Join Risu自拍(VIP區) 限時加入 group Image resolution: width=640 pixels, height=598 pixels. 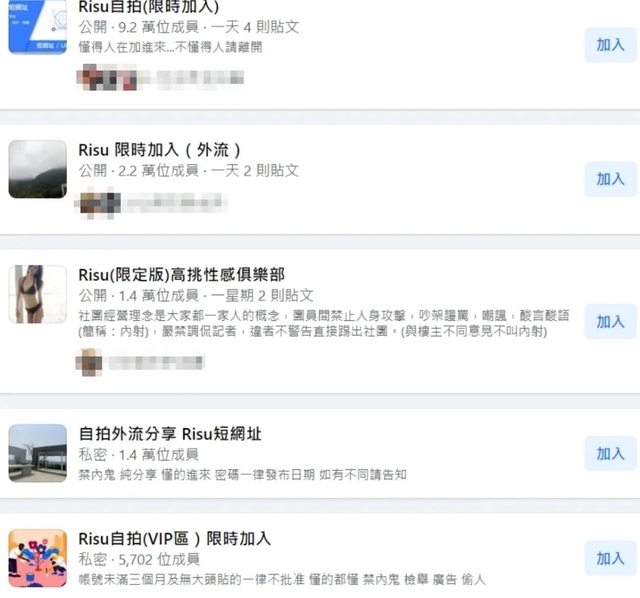tap(610, 557)
